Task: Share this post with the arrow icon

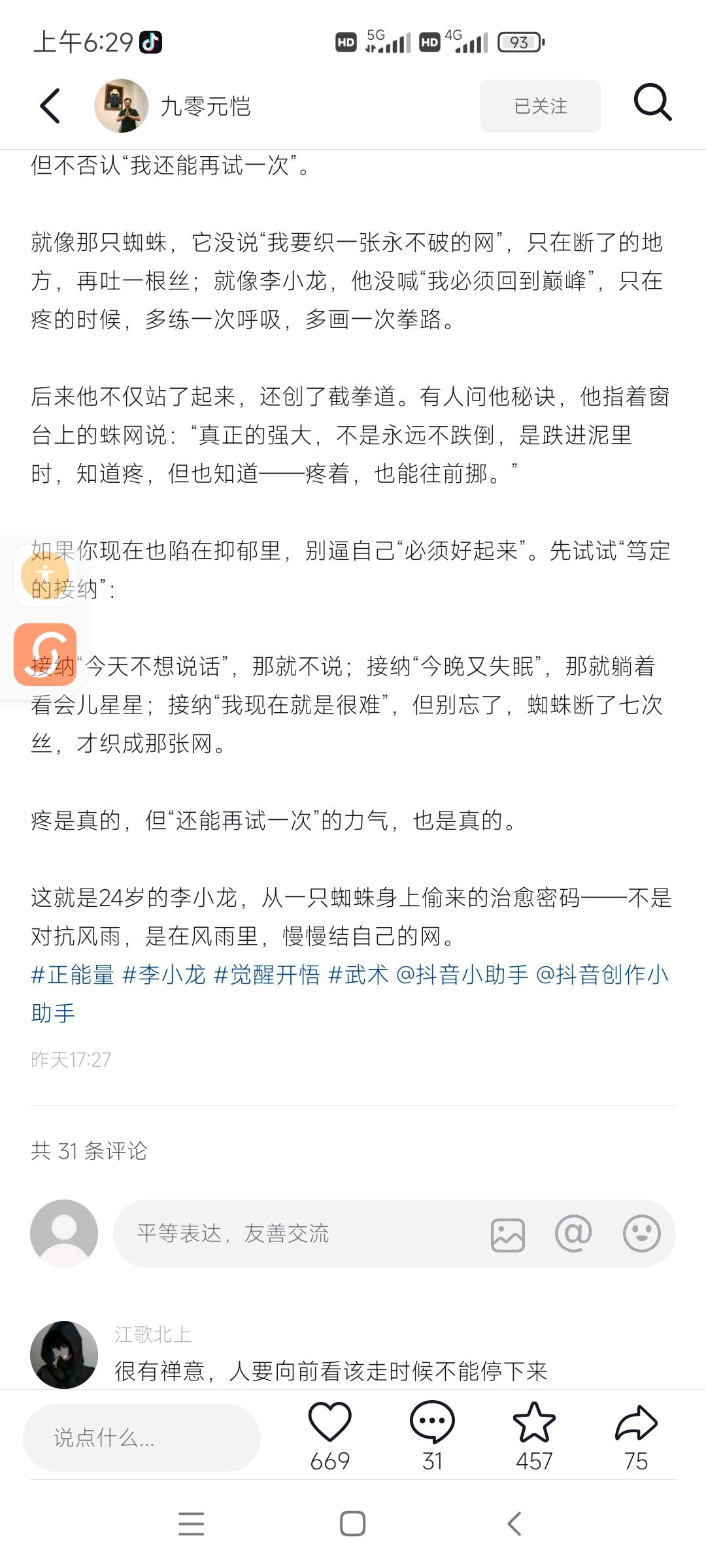Action: coord(635,1423)
